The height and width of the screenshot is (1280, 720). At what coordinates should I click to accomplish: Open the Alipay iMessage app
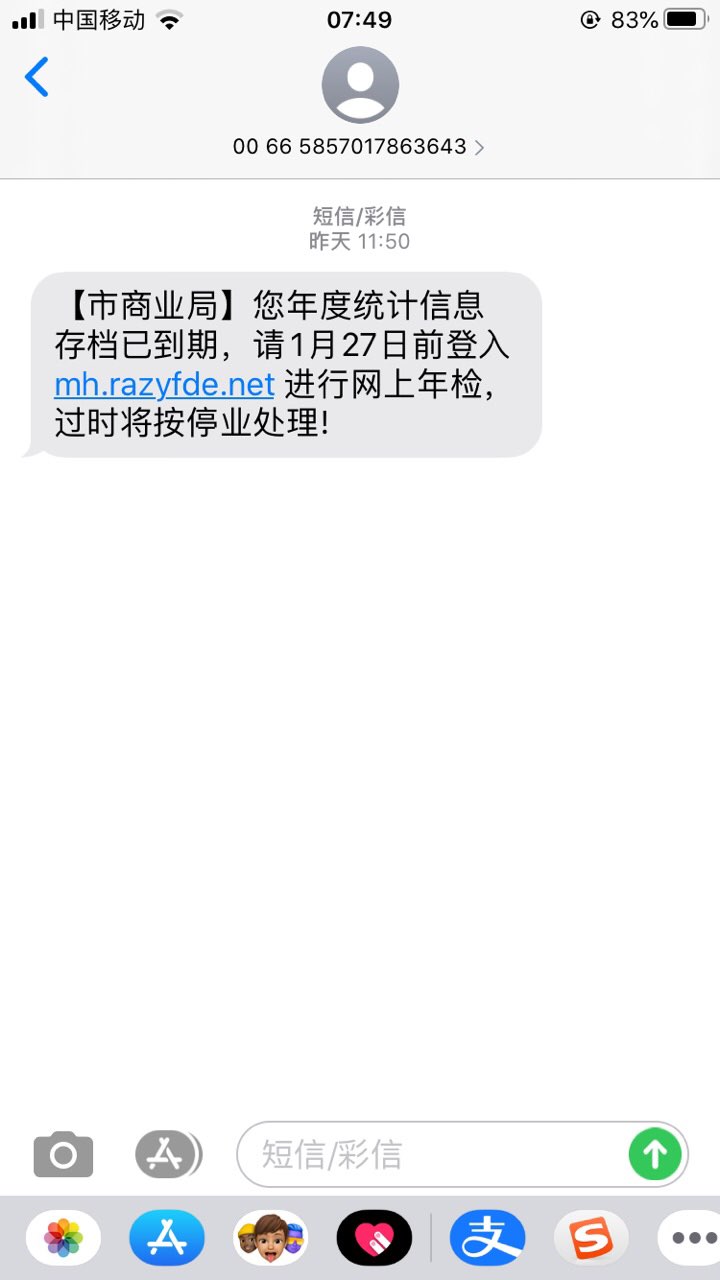[487, 1238]
